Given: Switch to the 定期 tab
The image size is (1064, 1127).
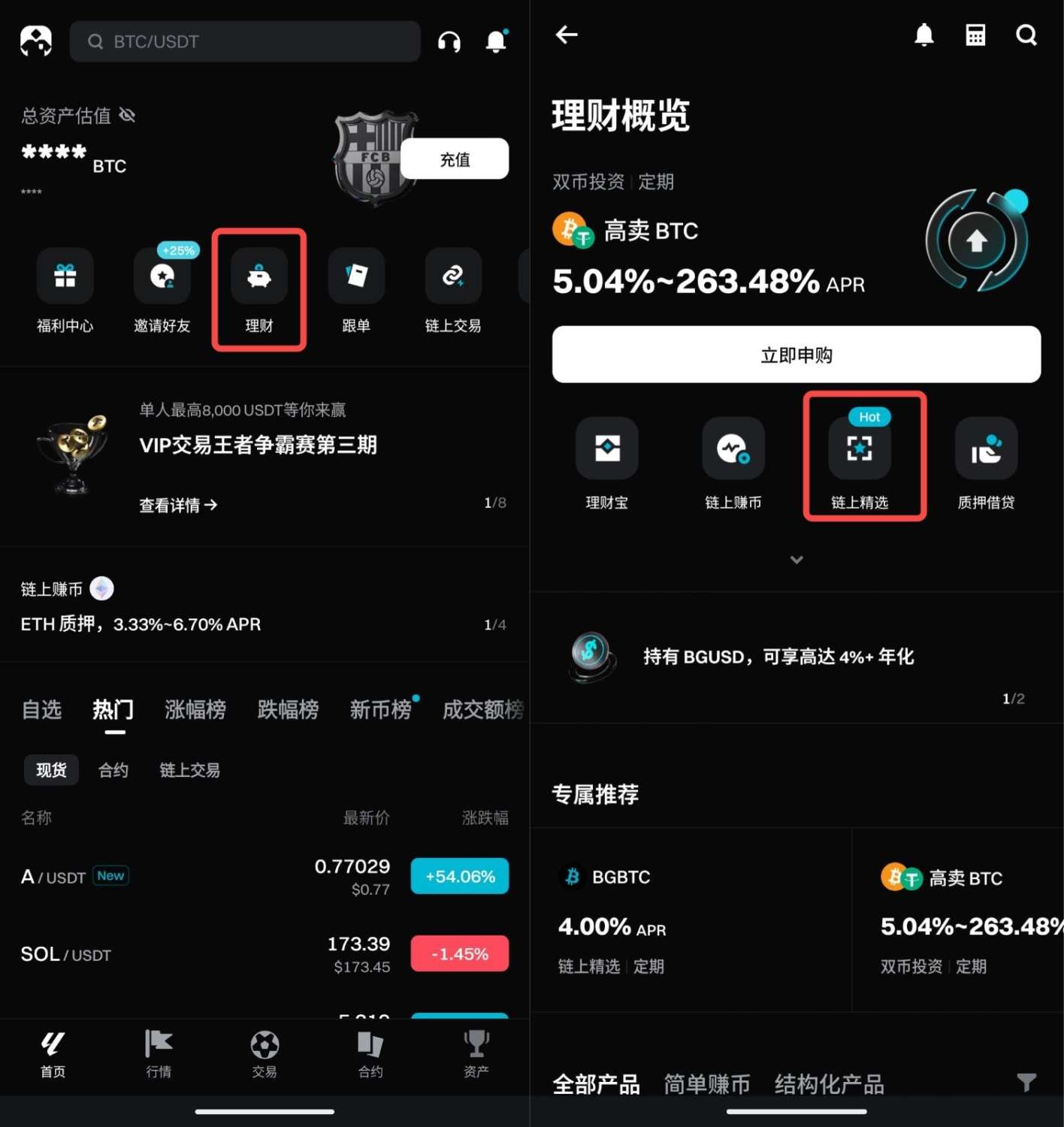Looking at the screenshot, I should (654, 182).
